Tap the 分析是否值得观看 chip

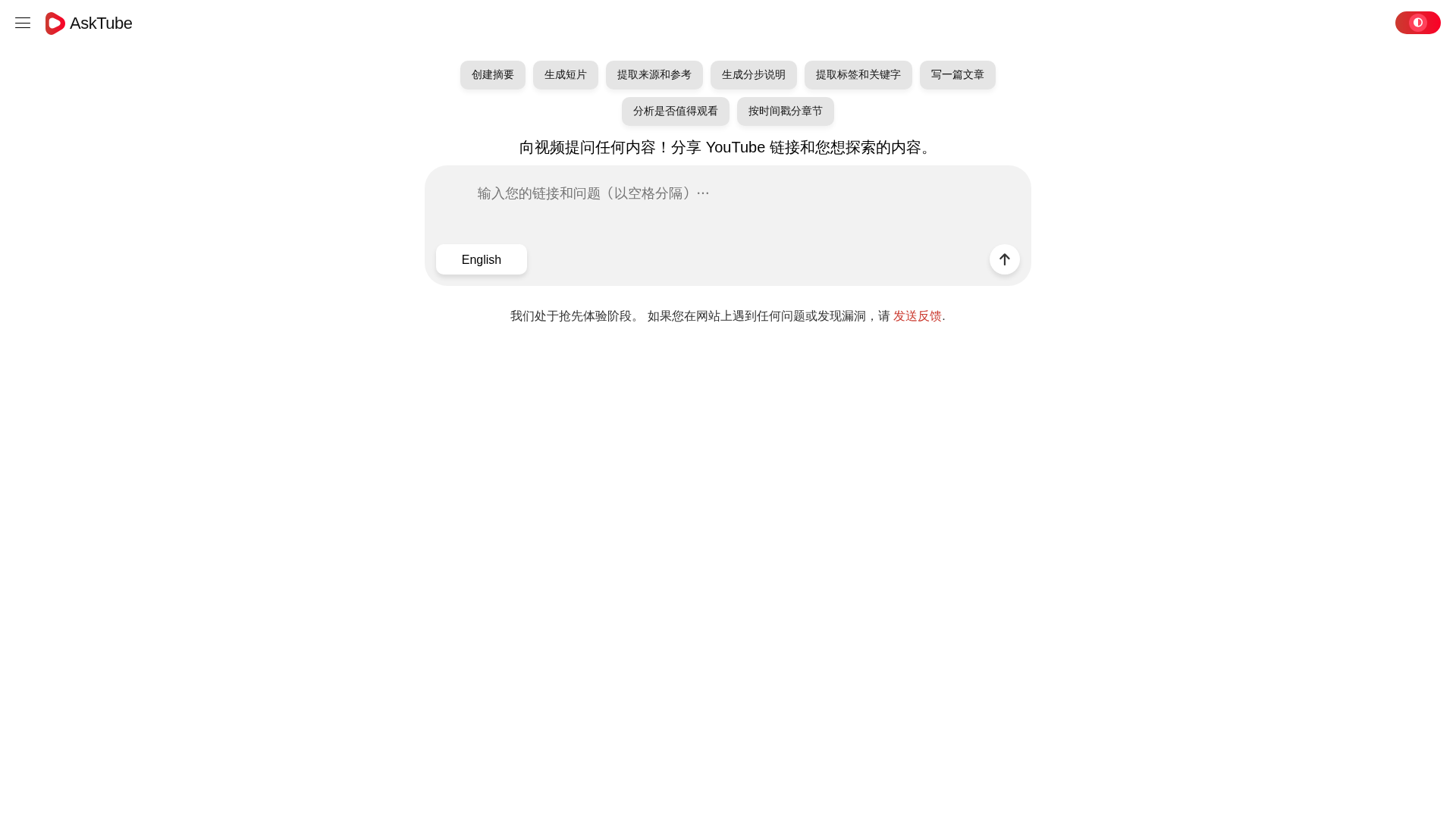[675, 111]
